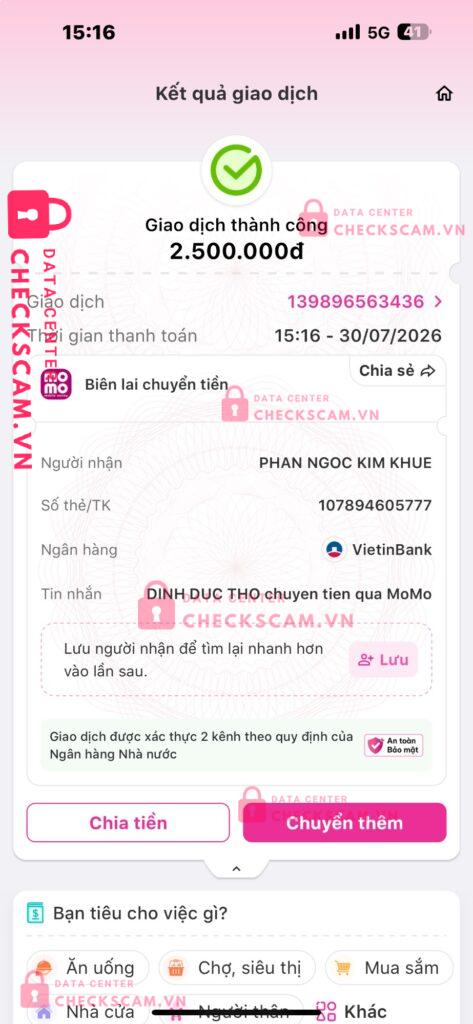Pick the Mua sắm category chip
Viewport: 473px width, 1024px height.
pyautogui.click(x=389, y=967)
